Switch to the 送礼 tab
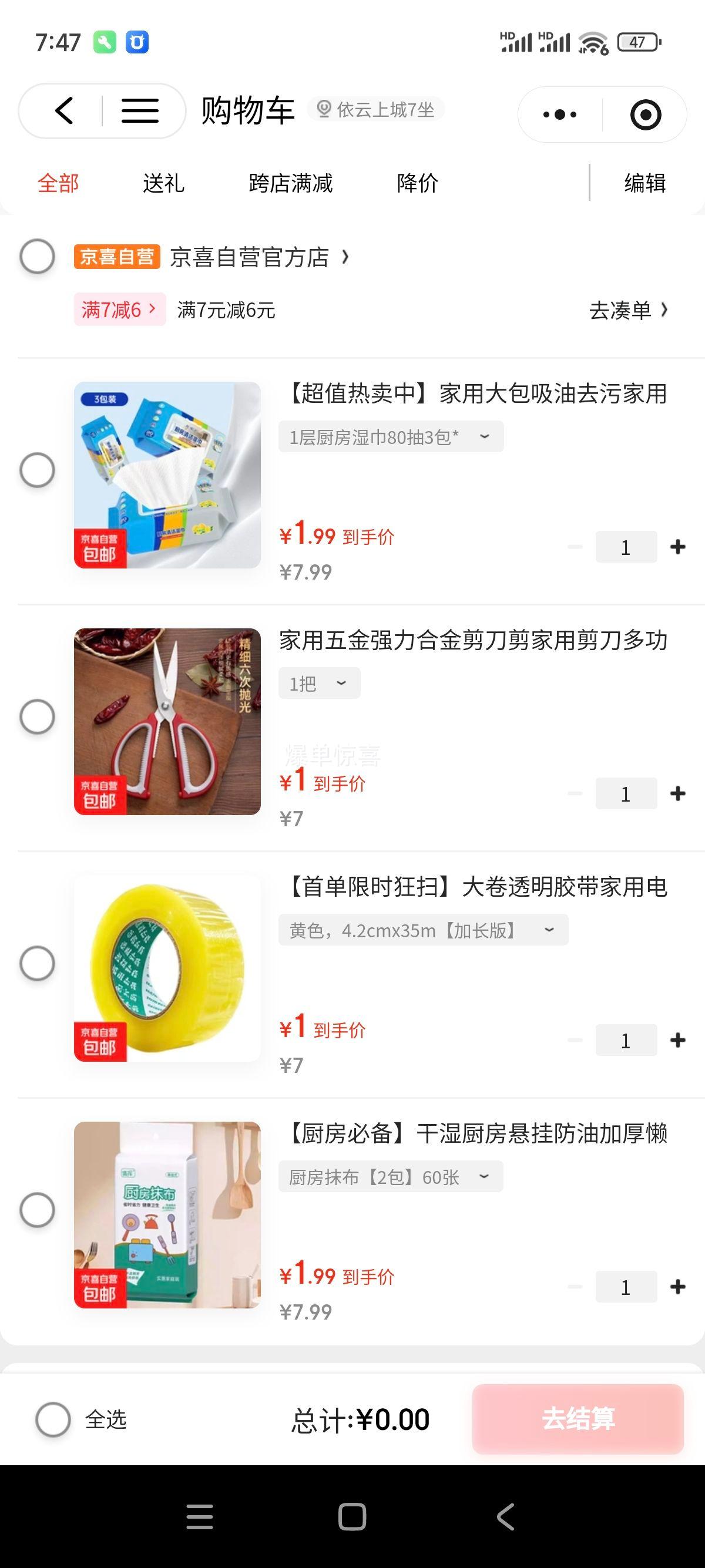 pyautogui.click(x=163, y=183)
